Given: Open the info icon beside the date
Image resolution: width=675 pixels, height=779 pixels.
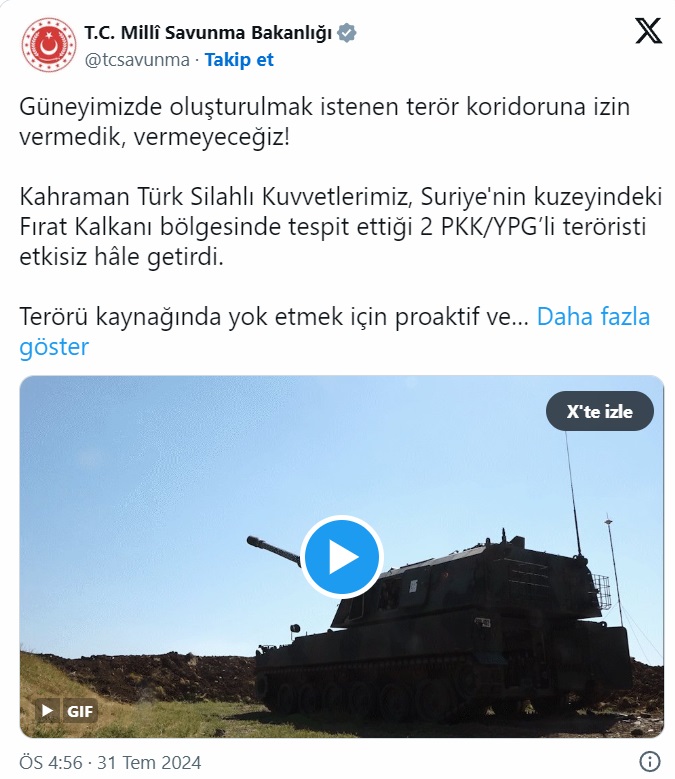Looking at the screenshot, I should pos(648,762).
